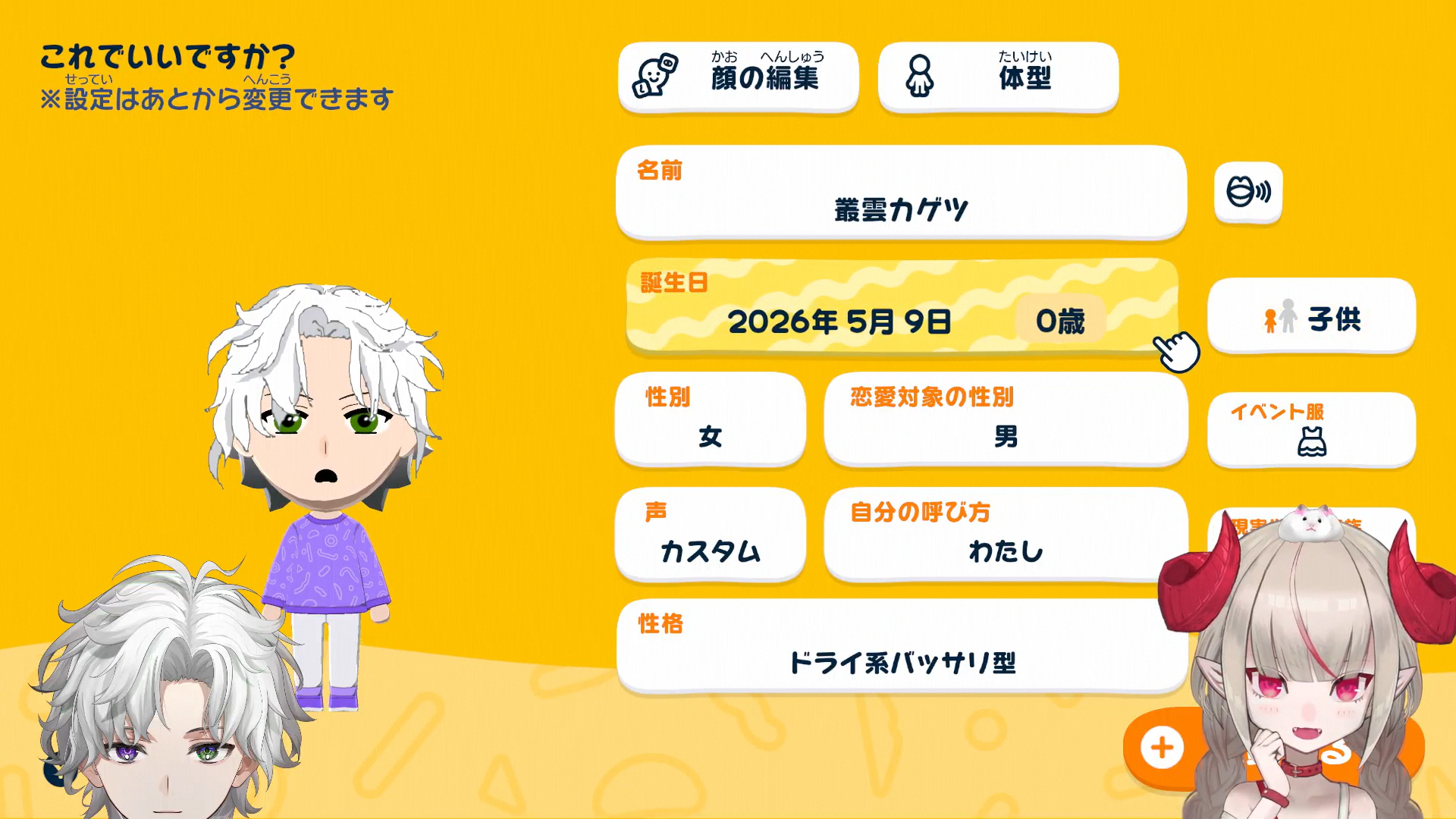Open the イベント服 event clothes option
1456x819 pixels.
(1311, 430)
